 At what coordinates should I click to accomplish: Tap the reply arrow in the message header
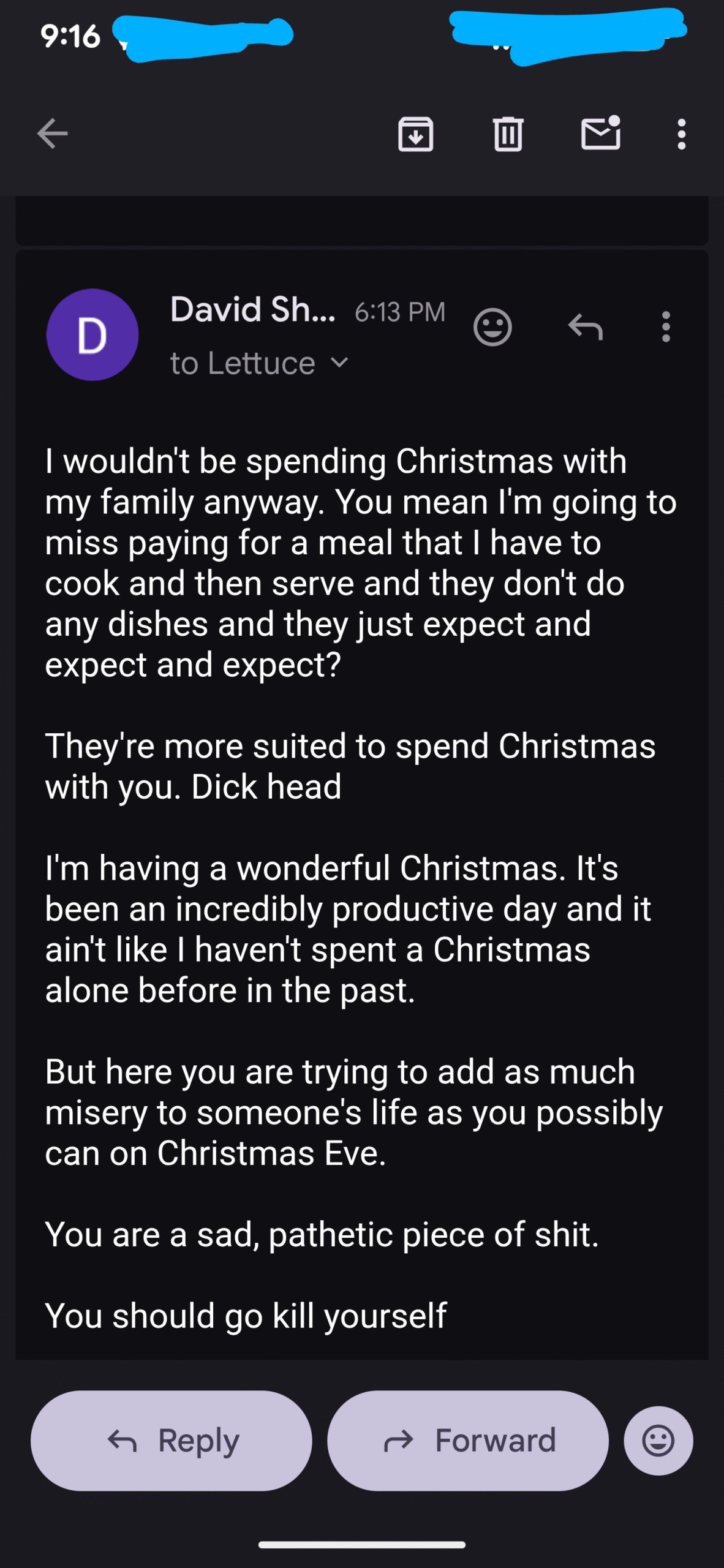pos(586,327)
